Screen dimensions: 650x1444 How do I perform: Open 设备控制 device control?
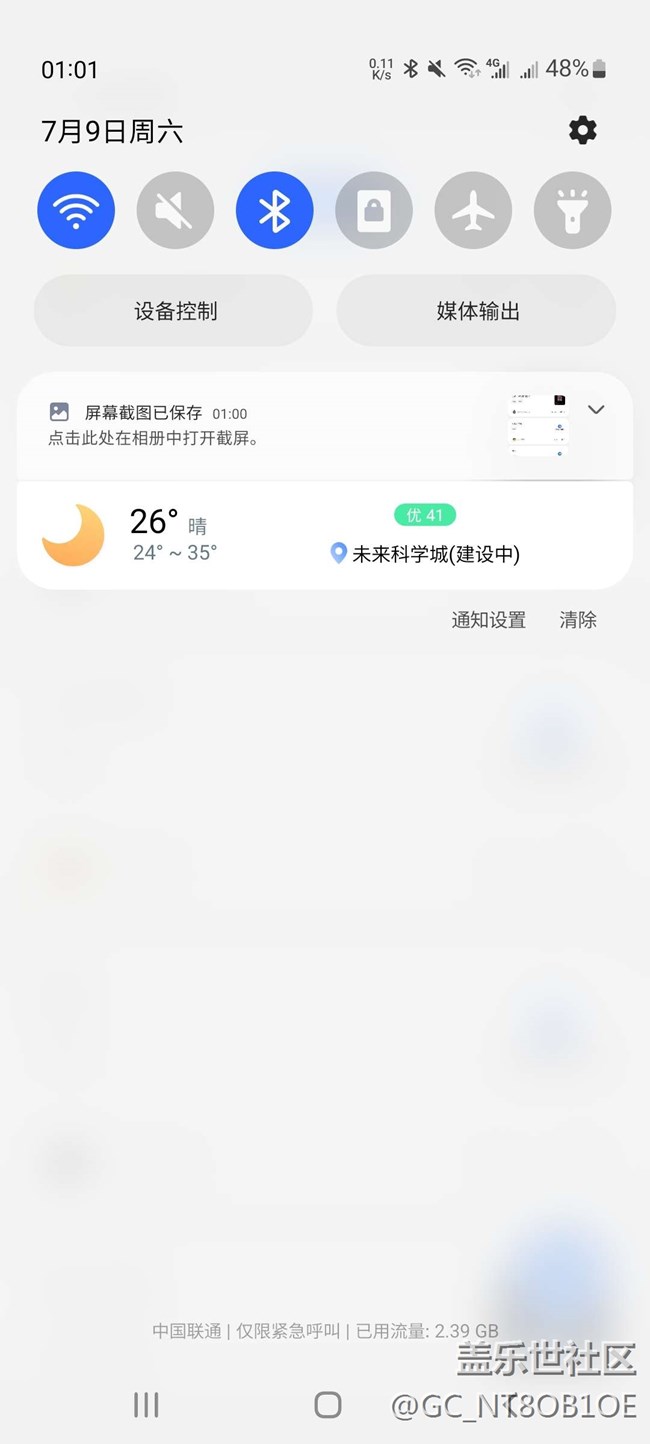tap(174, 311)
